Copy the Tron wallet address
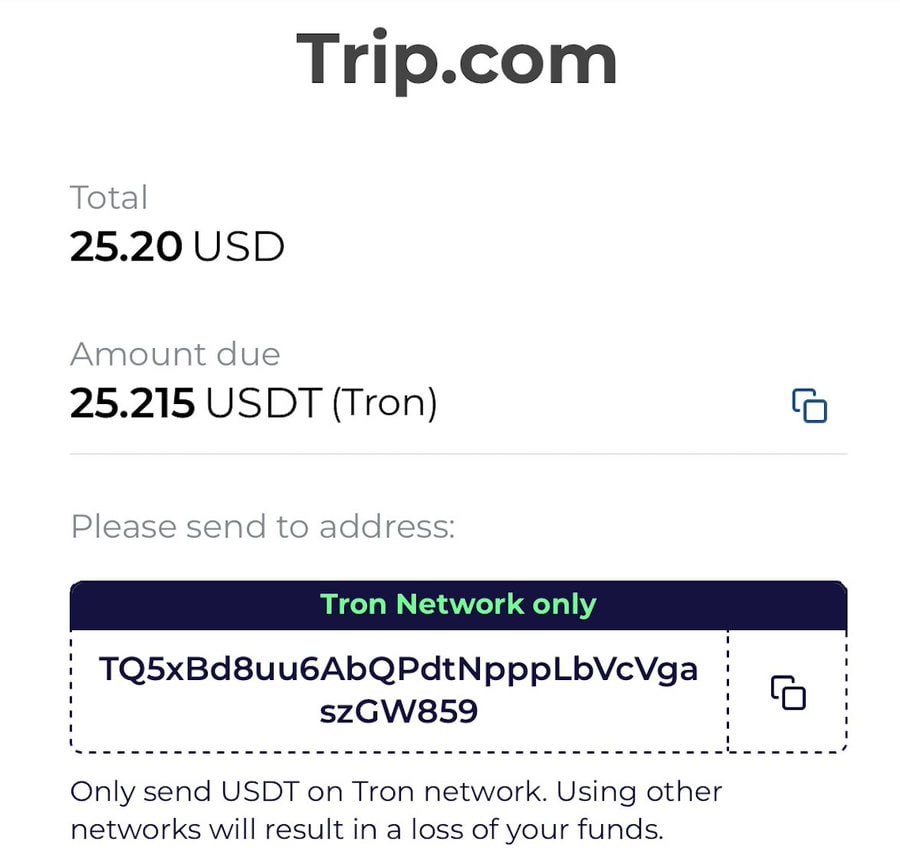The width and height of the screenshot is (900, 851). [787, 692]
